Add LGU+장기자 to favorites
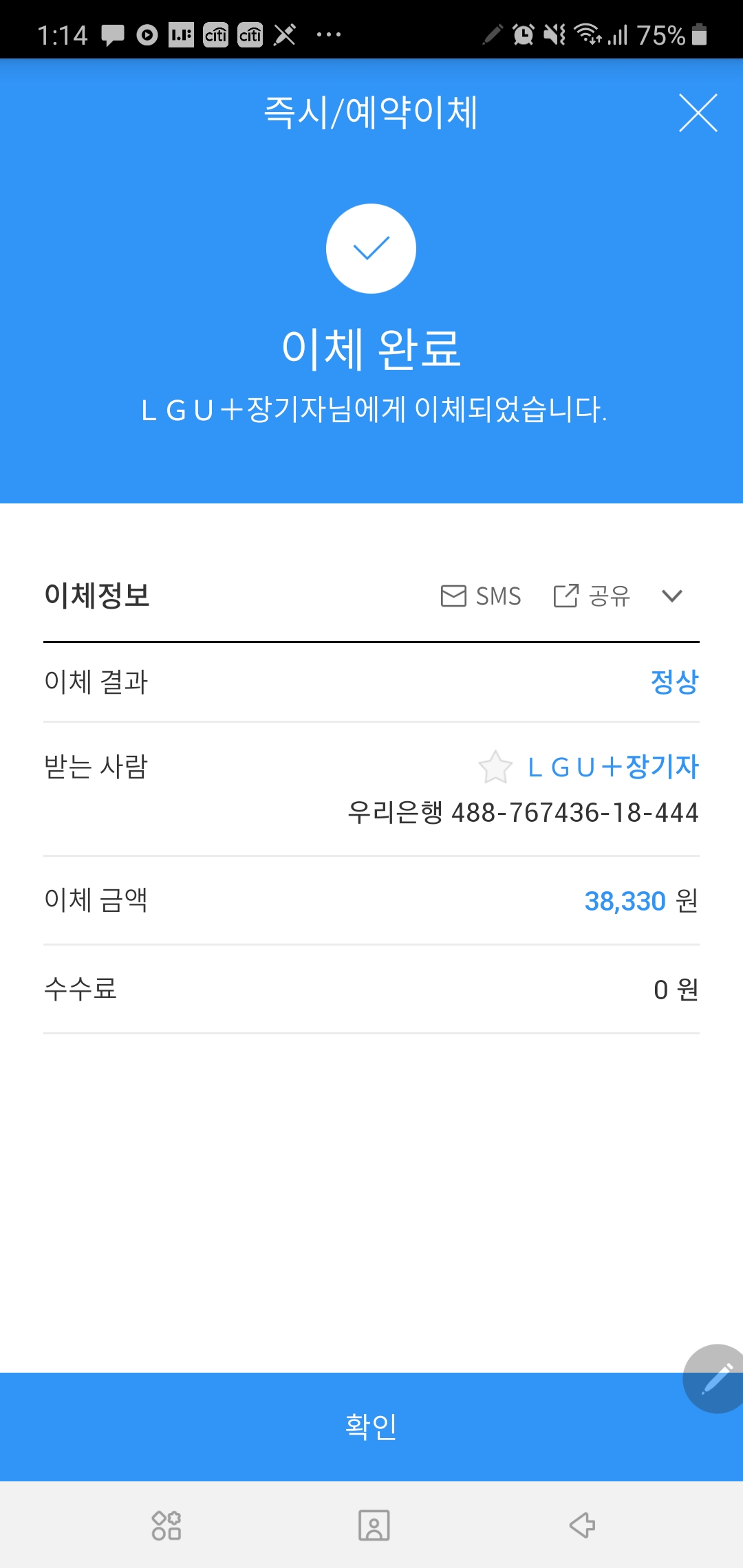743x1568 pixels. 495,767
